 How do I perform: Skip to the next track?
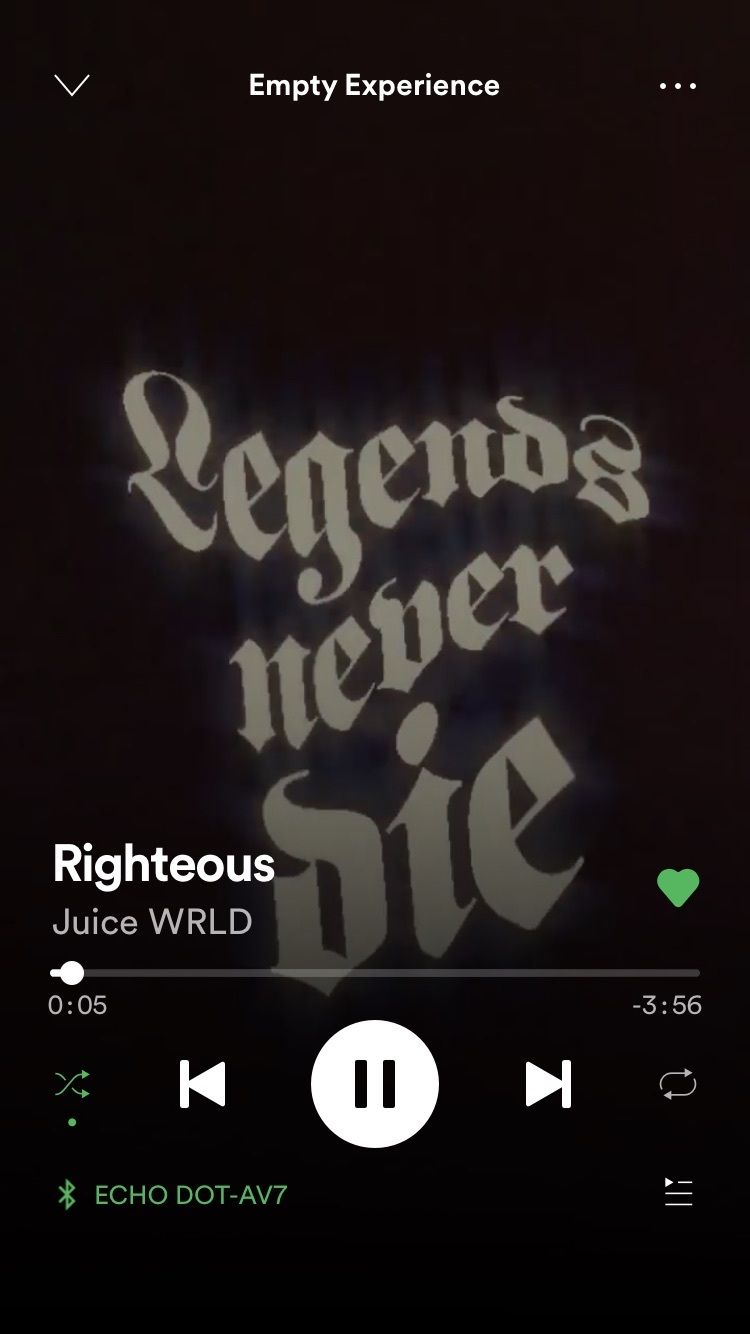pos(548,1084)
